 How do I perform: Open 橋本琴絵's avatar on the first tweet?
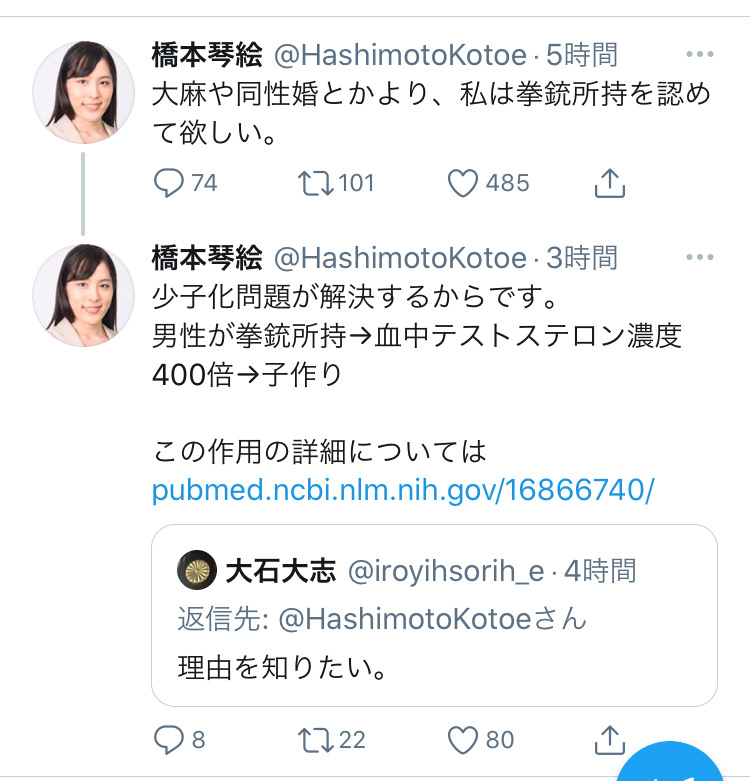83,92
